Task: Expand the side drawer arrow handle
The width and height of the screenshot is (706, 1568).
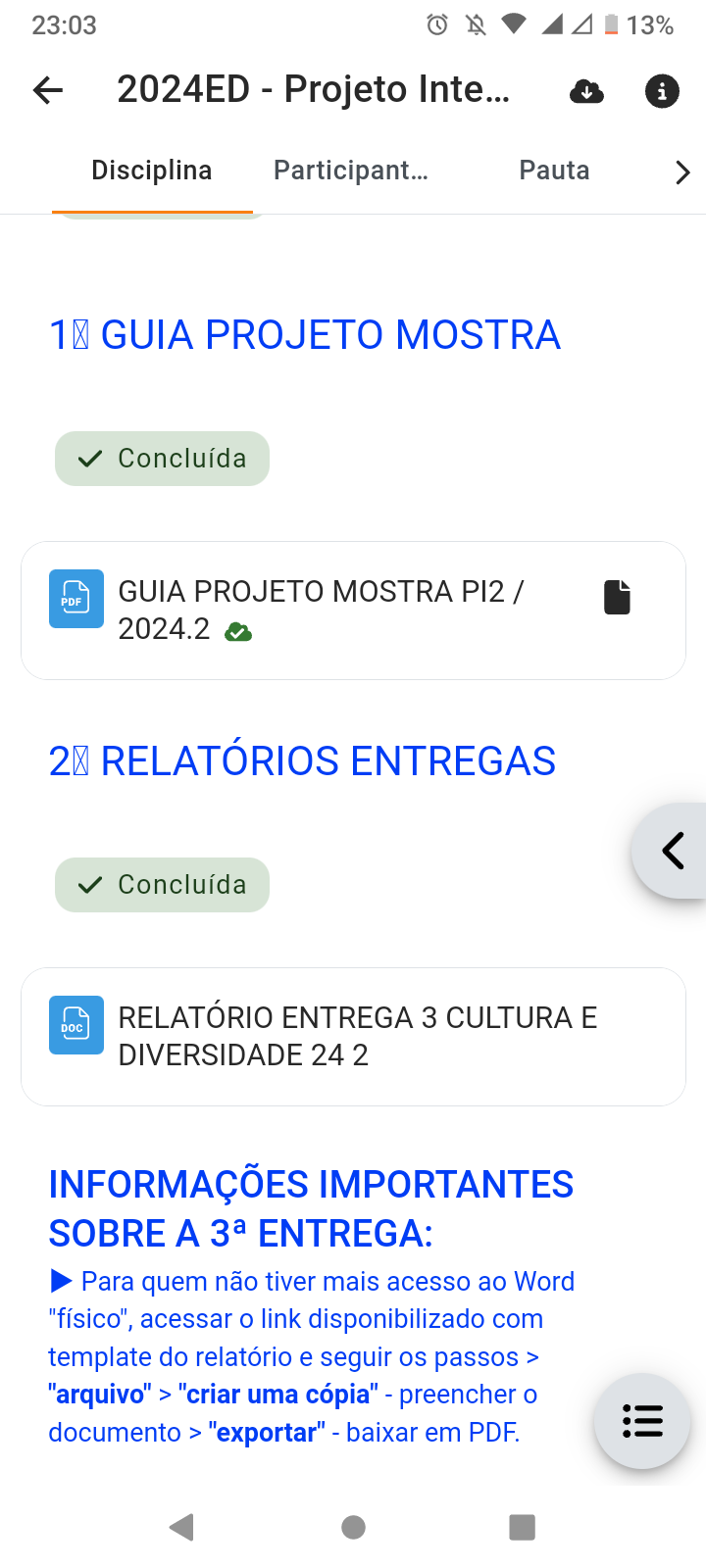Action: 673,851
